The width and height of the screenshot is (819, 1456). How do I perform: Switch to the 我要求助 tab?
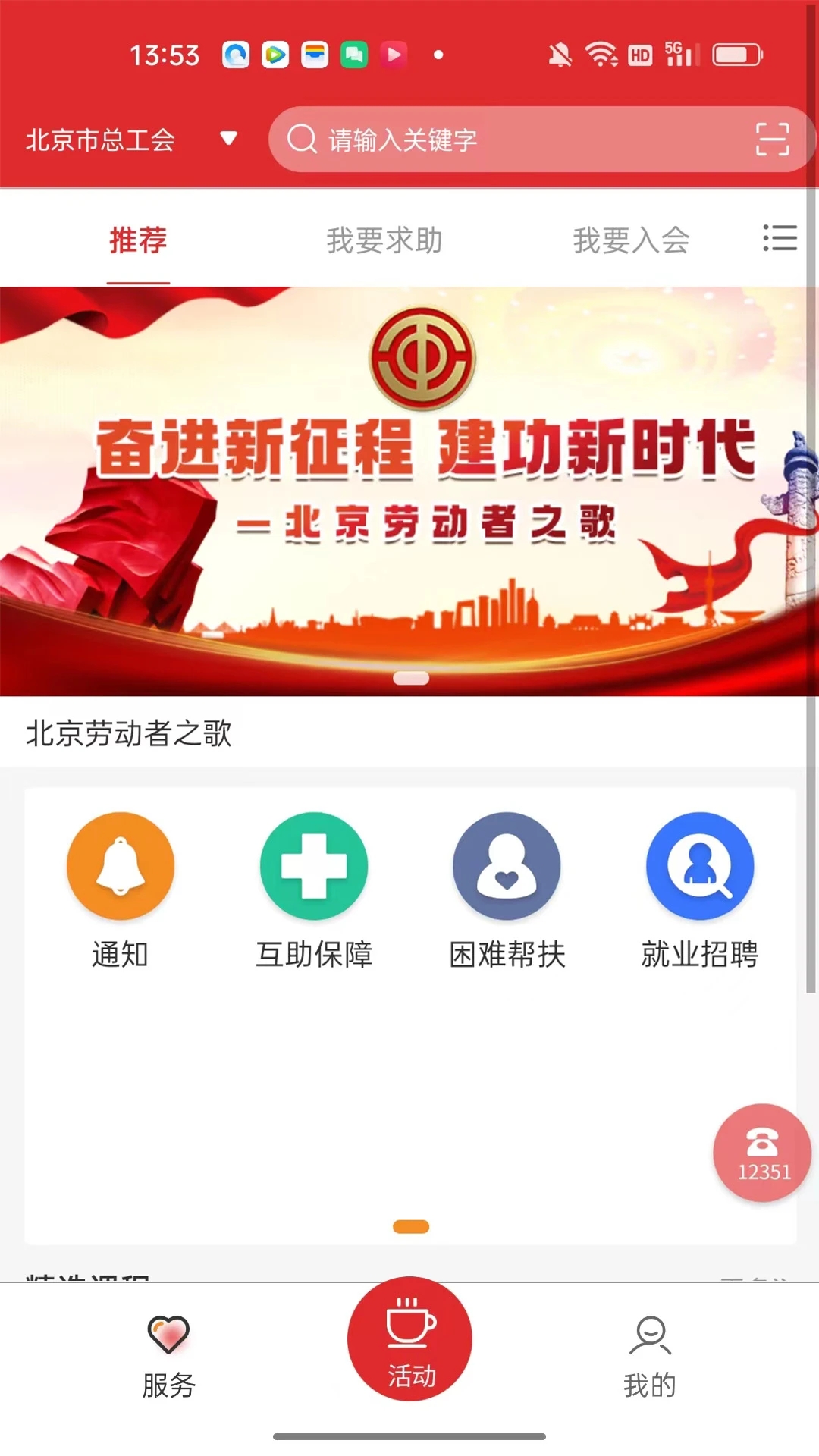385,240
